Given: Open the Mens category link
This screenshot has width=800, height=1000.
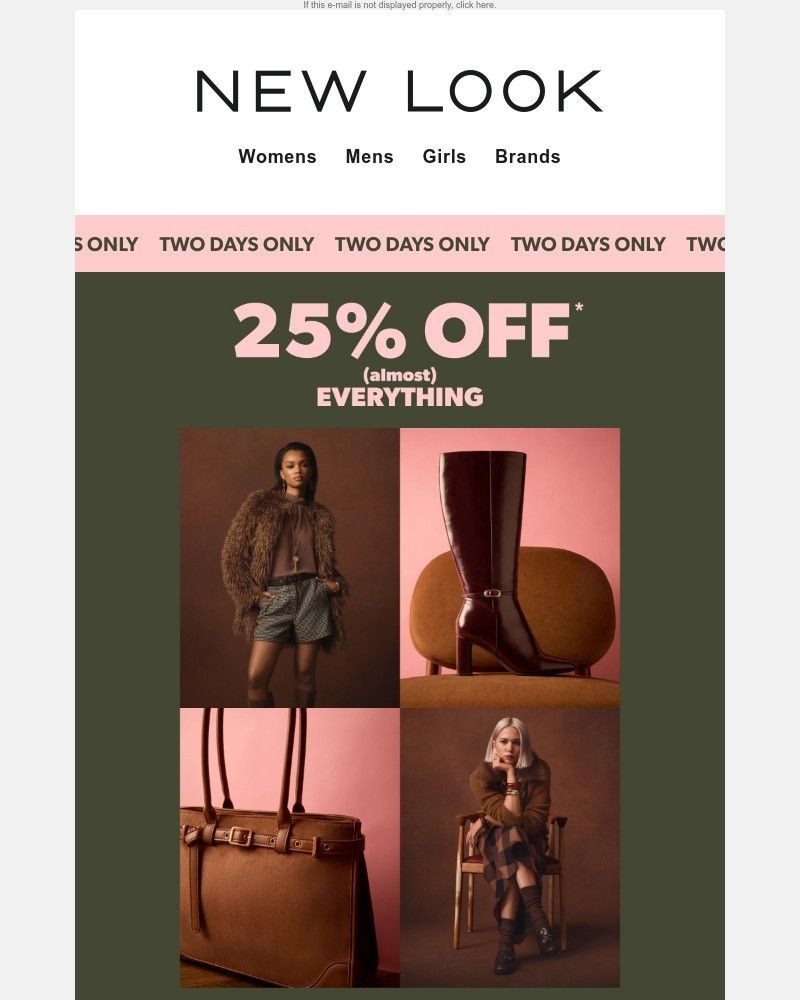Looking at the screenshot, I should pos(369,157).
